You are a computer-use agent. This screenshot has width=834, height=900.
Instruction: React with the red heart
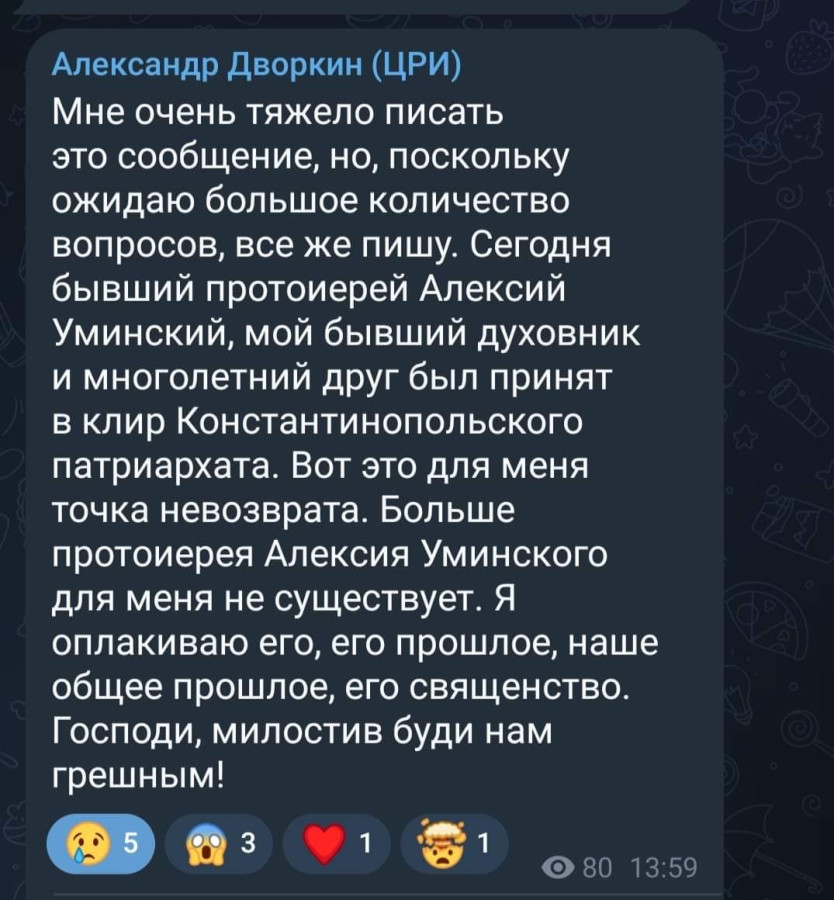[335, 844]
